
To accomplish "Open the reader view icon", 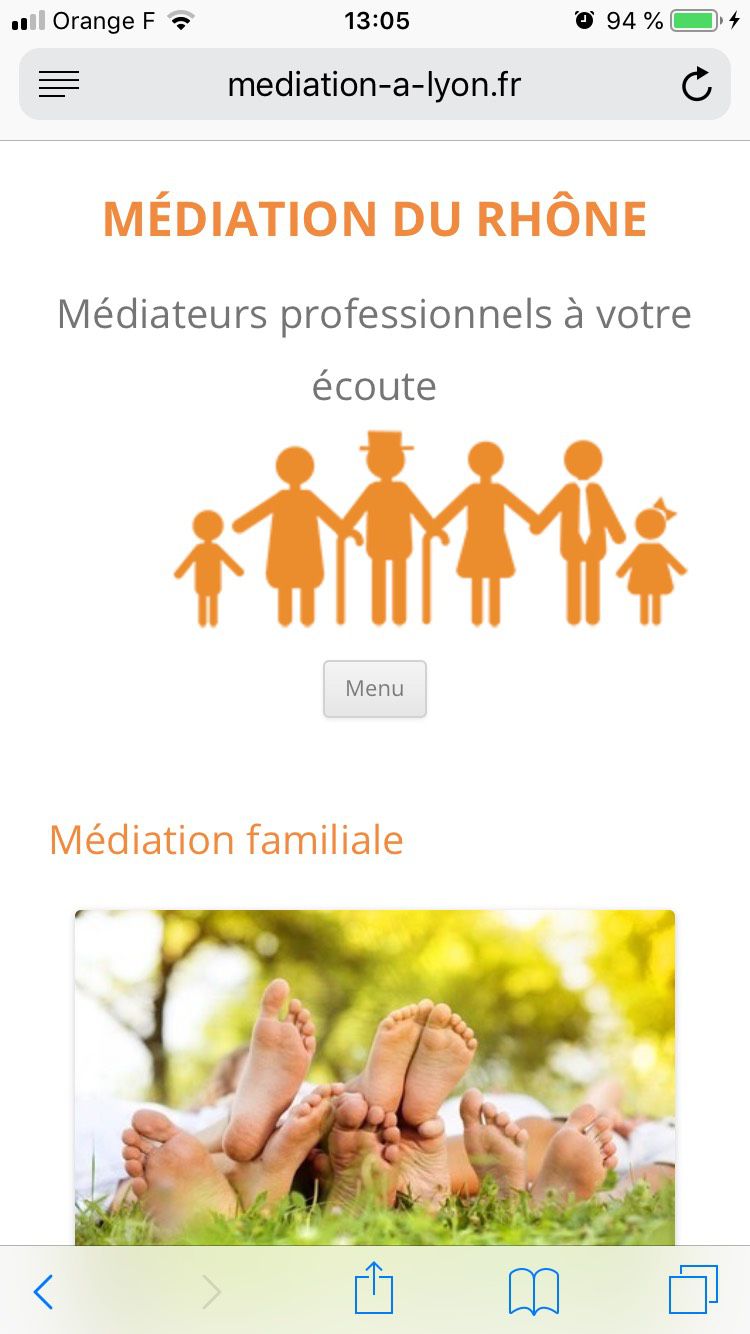I will (x=59, y=85).
